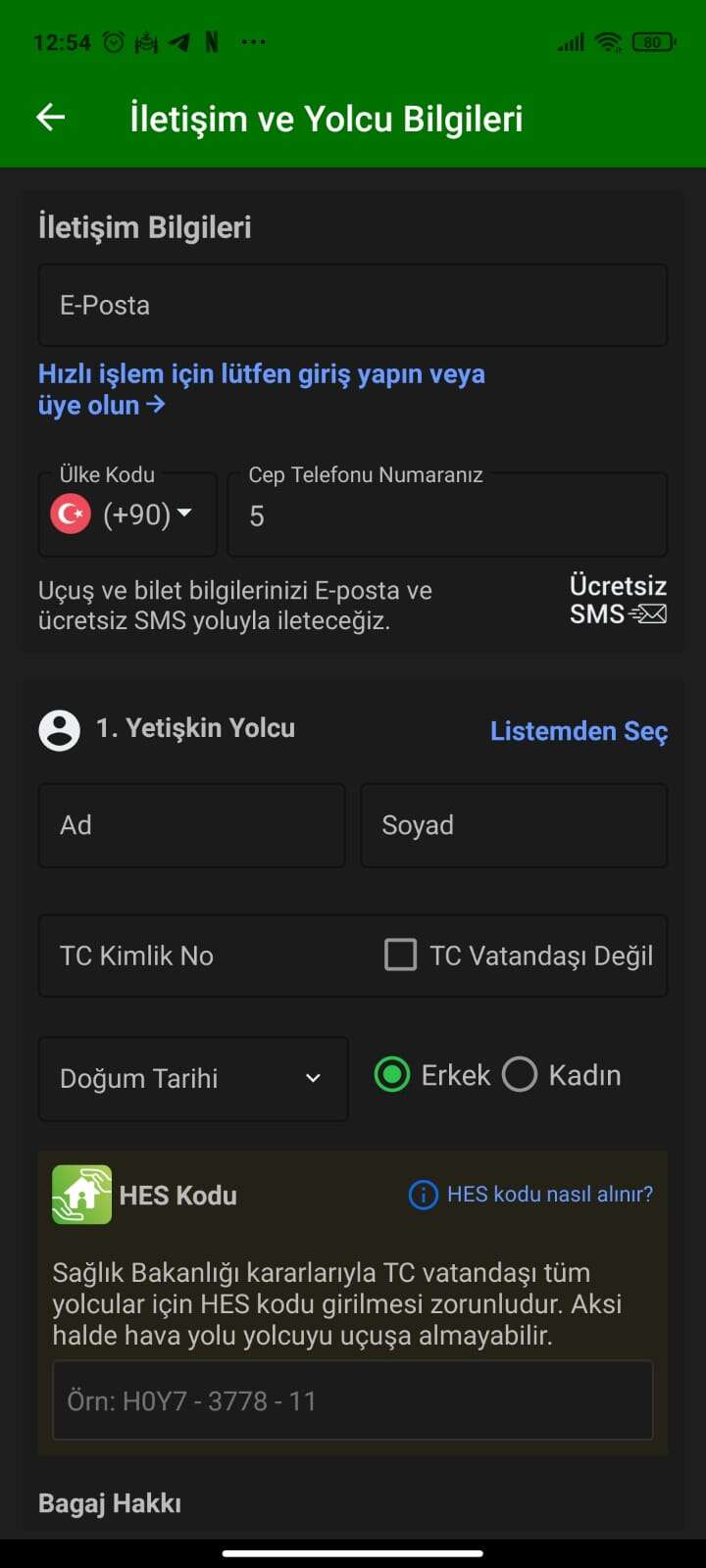The image size is (706, 1568).
Task: Check the TC Vatandaşı Değil box
Action: 400,955
